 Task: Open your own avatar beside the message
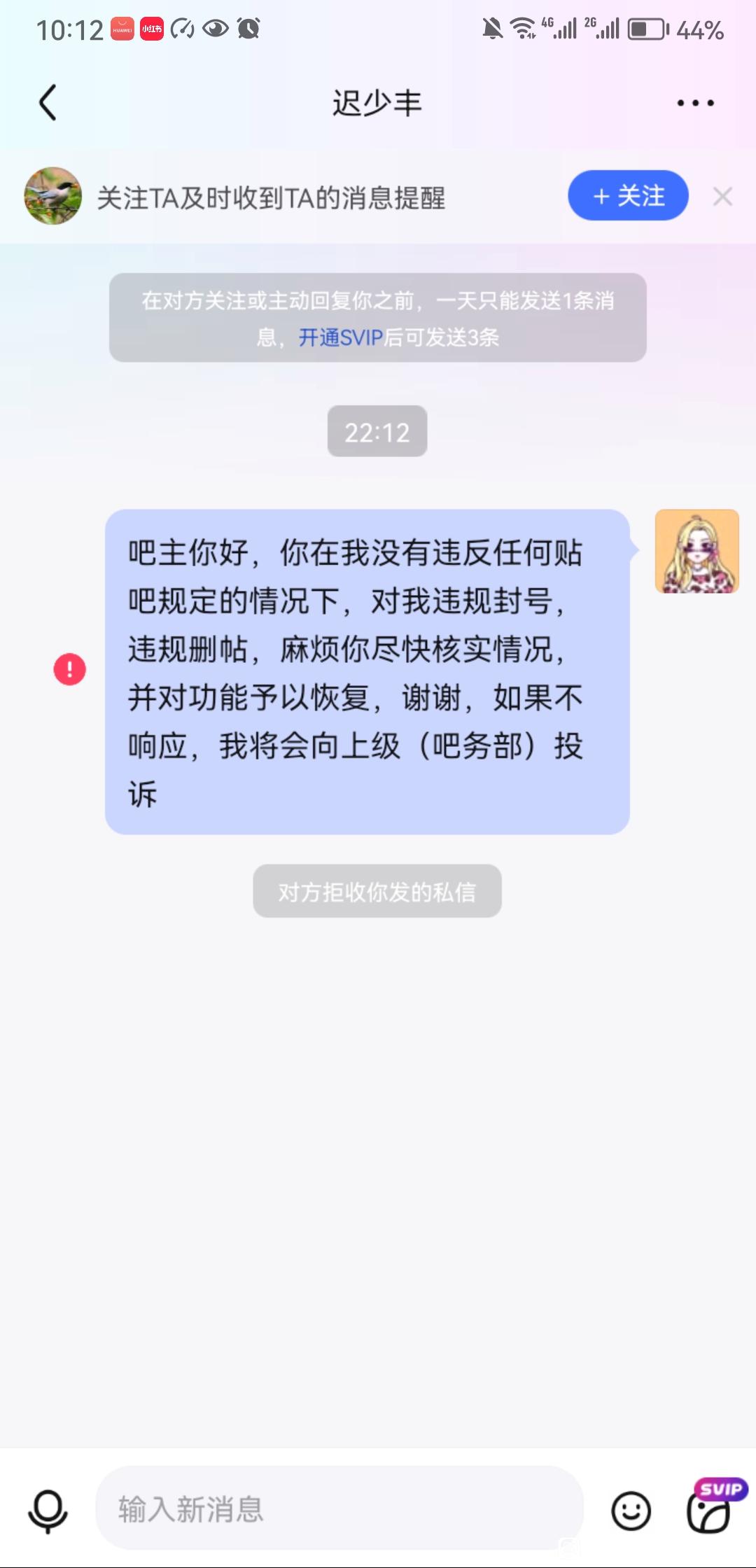(x=696, y=552)
